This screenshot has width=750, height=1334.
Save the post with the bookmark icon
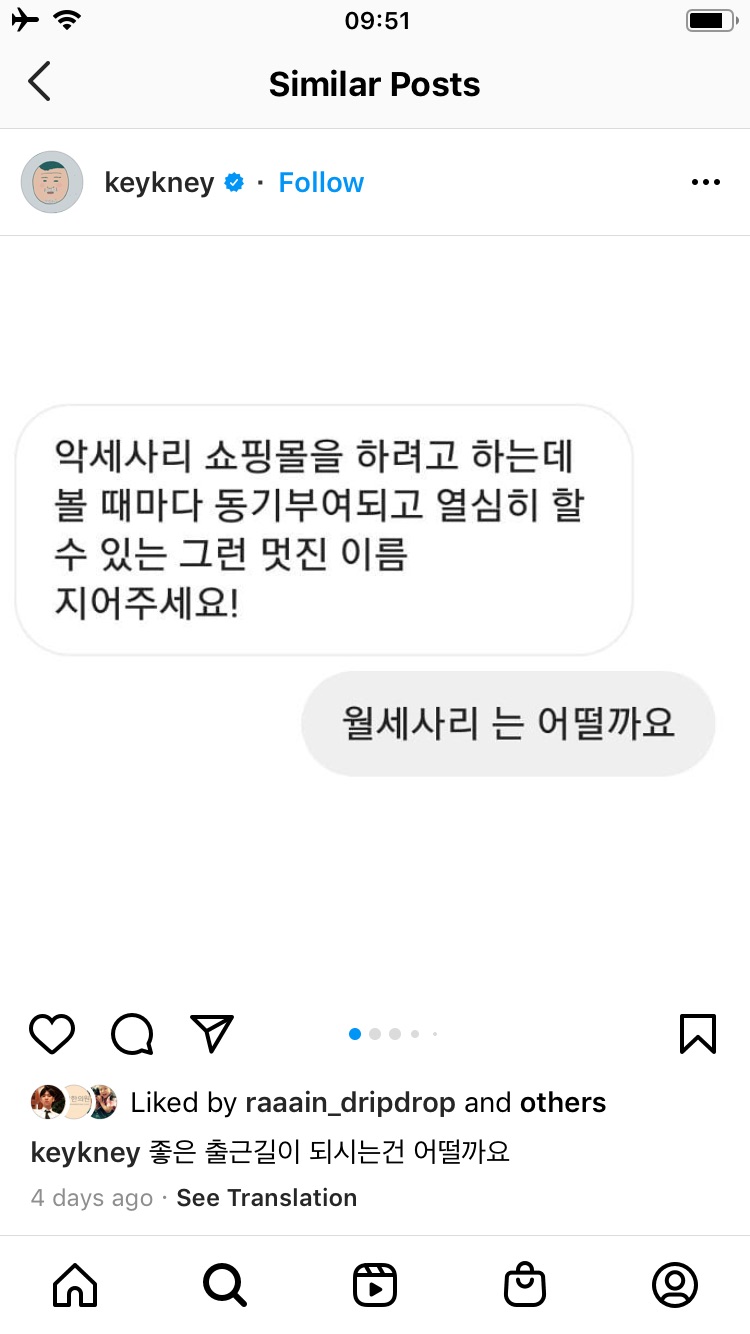(697, 1033)
